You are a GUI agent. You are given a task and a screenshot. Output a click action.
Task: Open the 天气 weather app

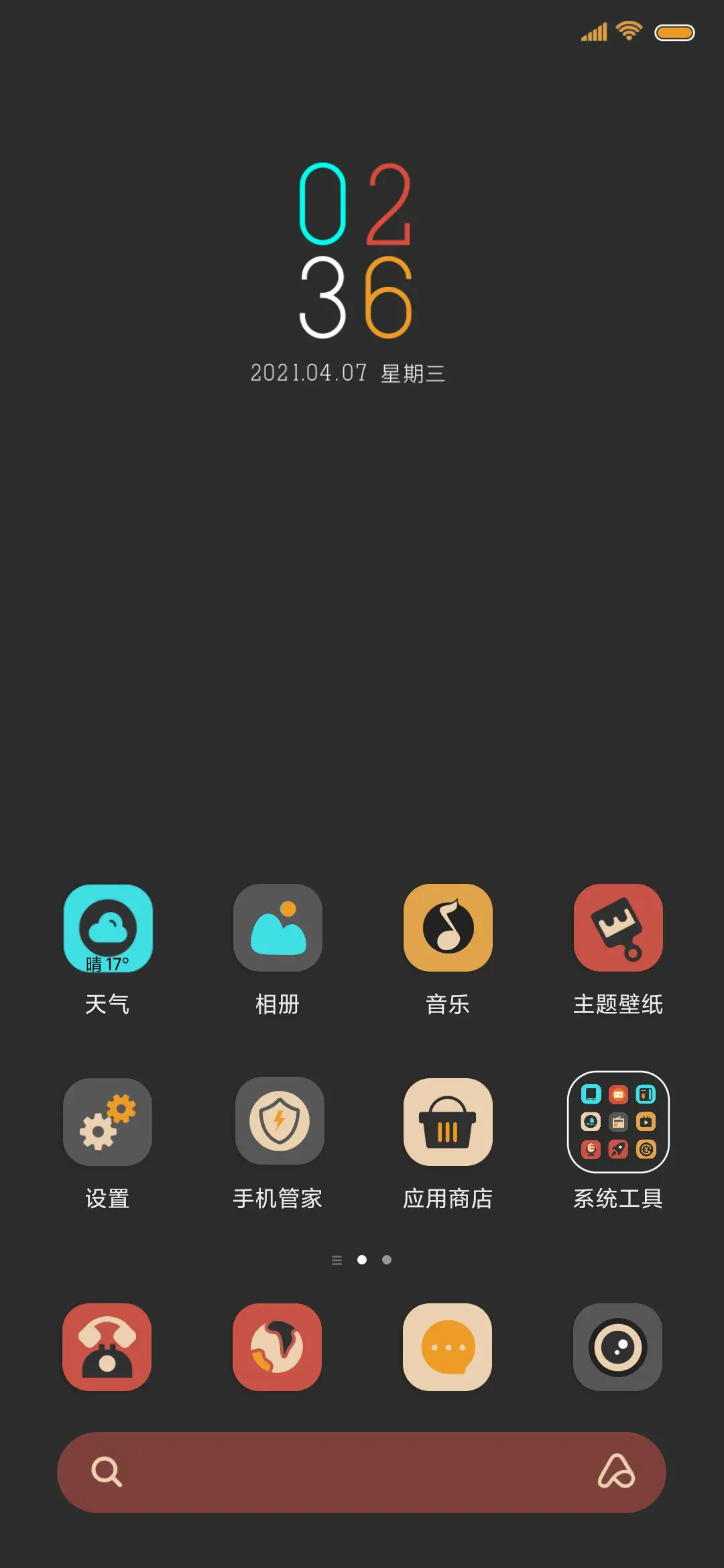coord(108,928)
